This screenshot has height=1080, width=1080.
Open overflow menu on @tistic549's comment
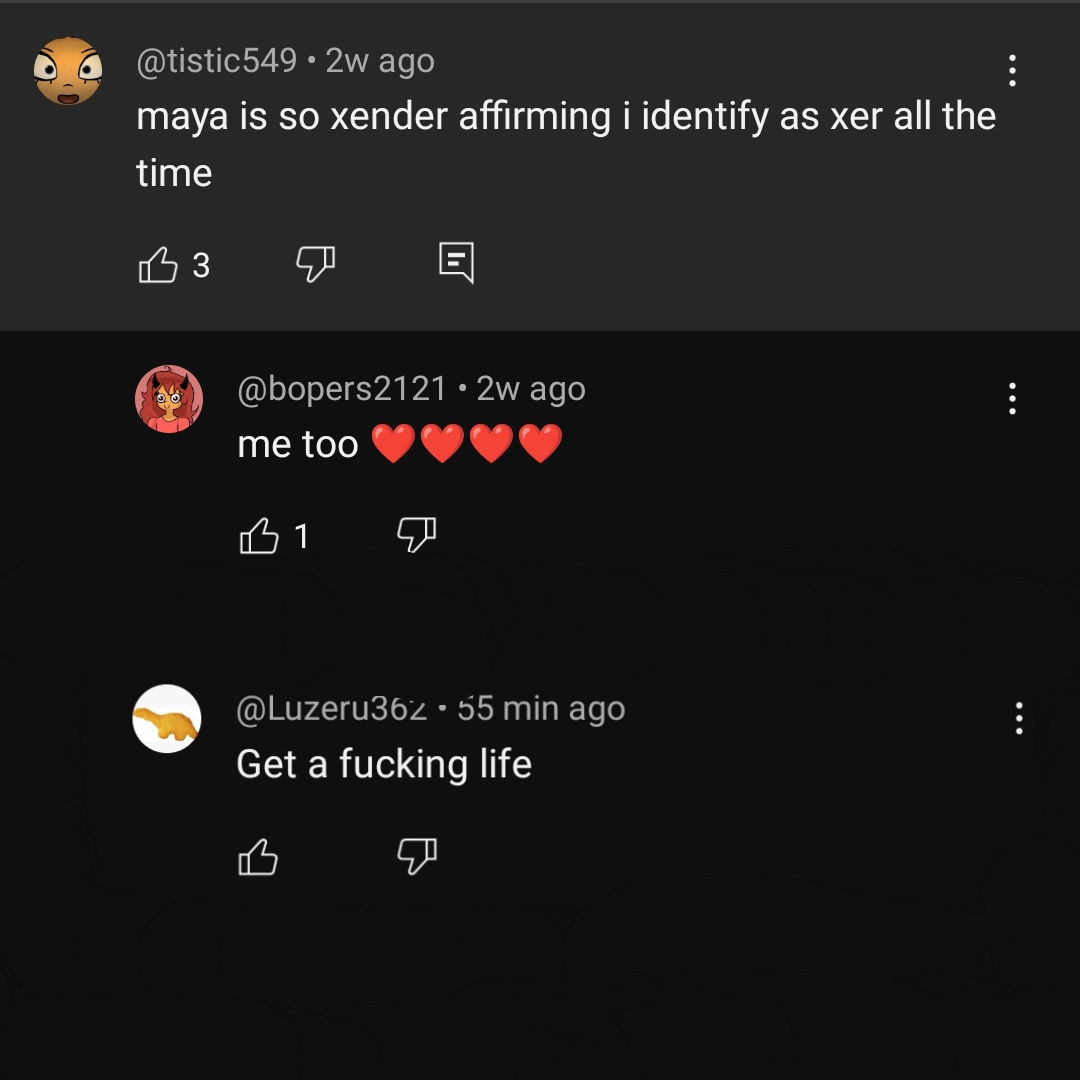click(x=1012, y=71)
